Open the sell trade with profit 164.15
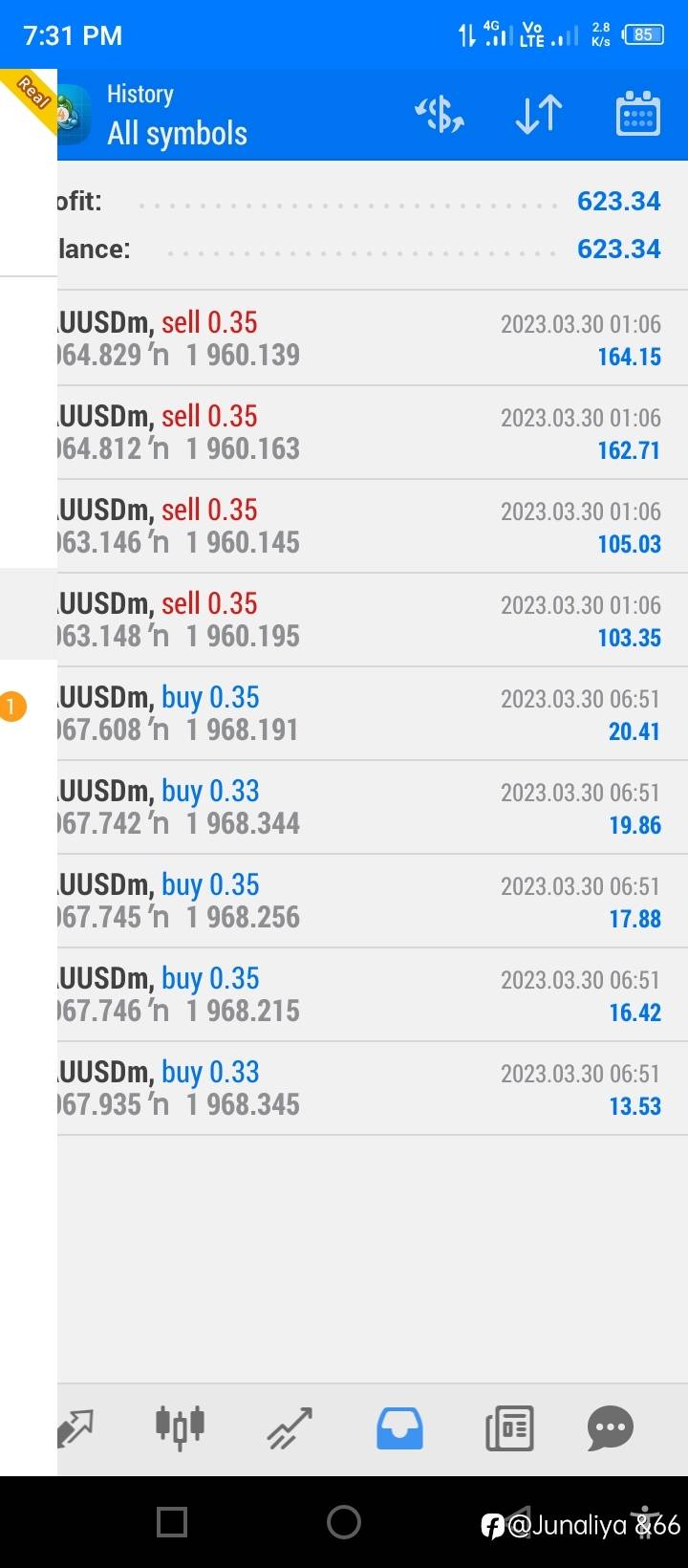 click(x=373, y=338)
